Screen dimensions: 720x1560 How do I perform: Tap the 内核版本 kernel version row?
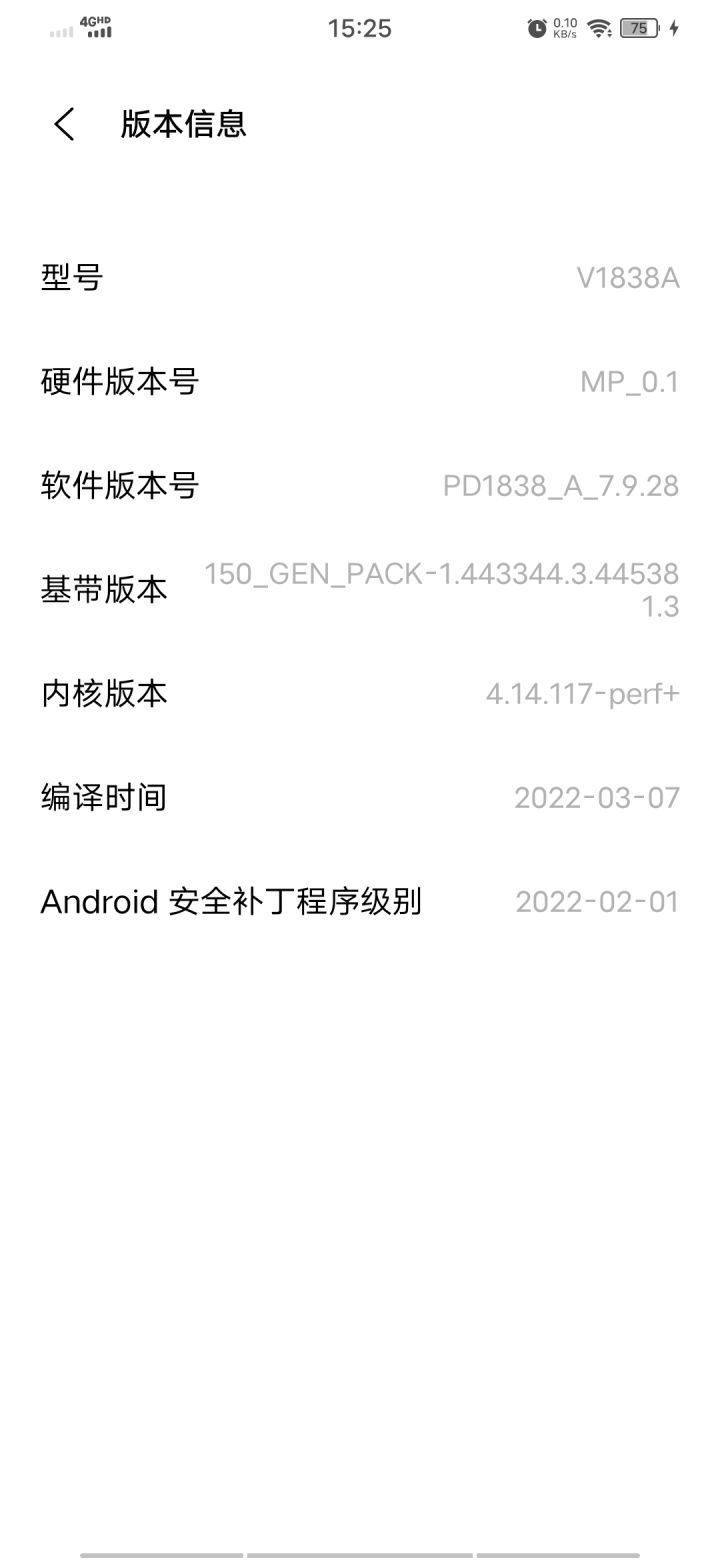coord(360,693)
